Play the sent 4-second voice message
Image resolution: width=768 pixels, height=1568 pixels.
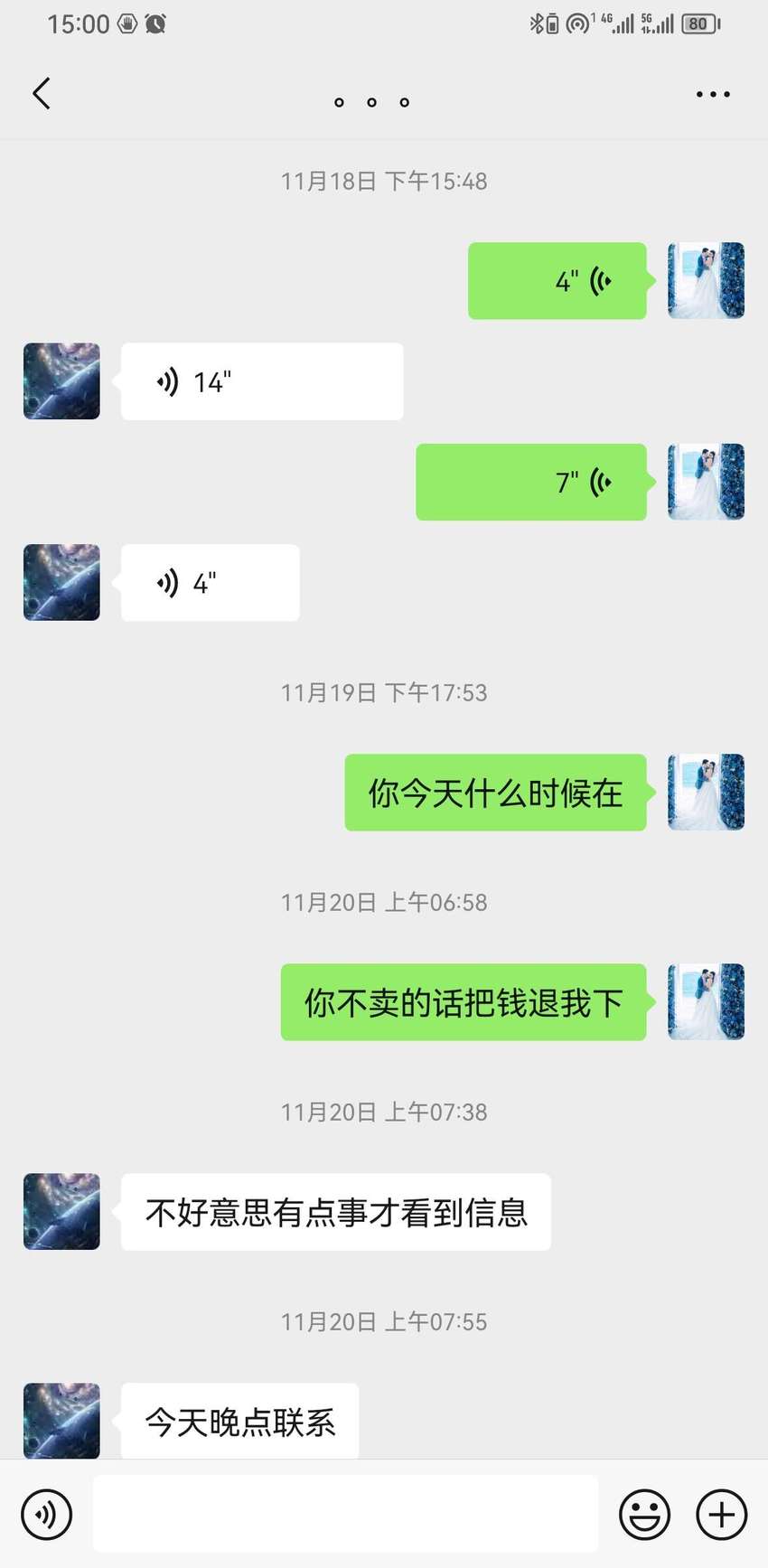[x=557, y=281]
